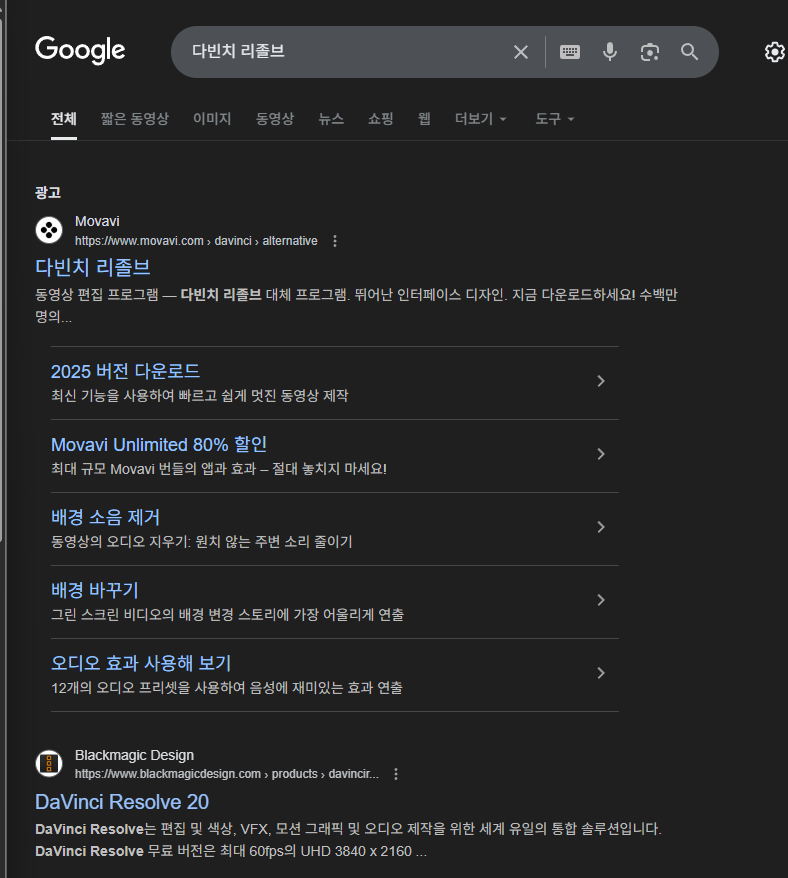Open the DaVinci Resolve 20 result

[x=122, y=802]
